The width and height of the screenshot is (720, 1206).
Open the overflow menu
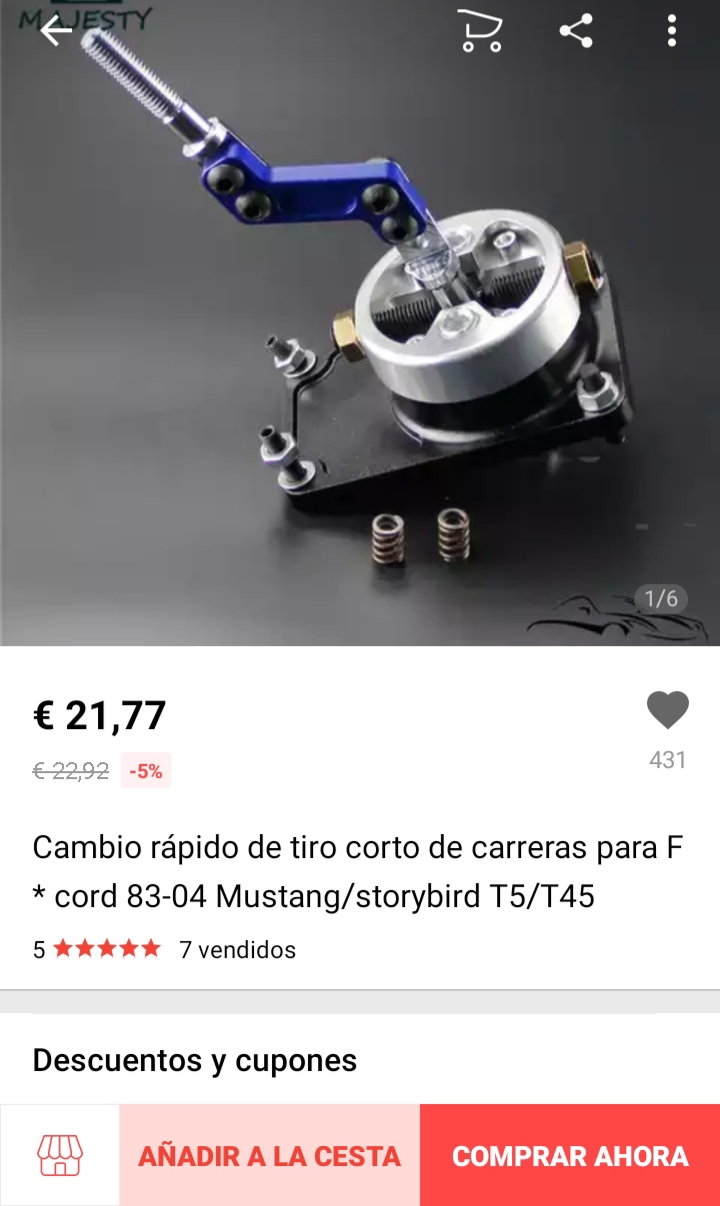[x=672, y=31]
